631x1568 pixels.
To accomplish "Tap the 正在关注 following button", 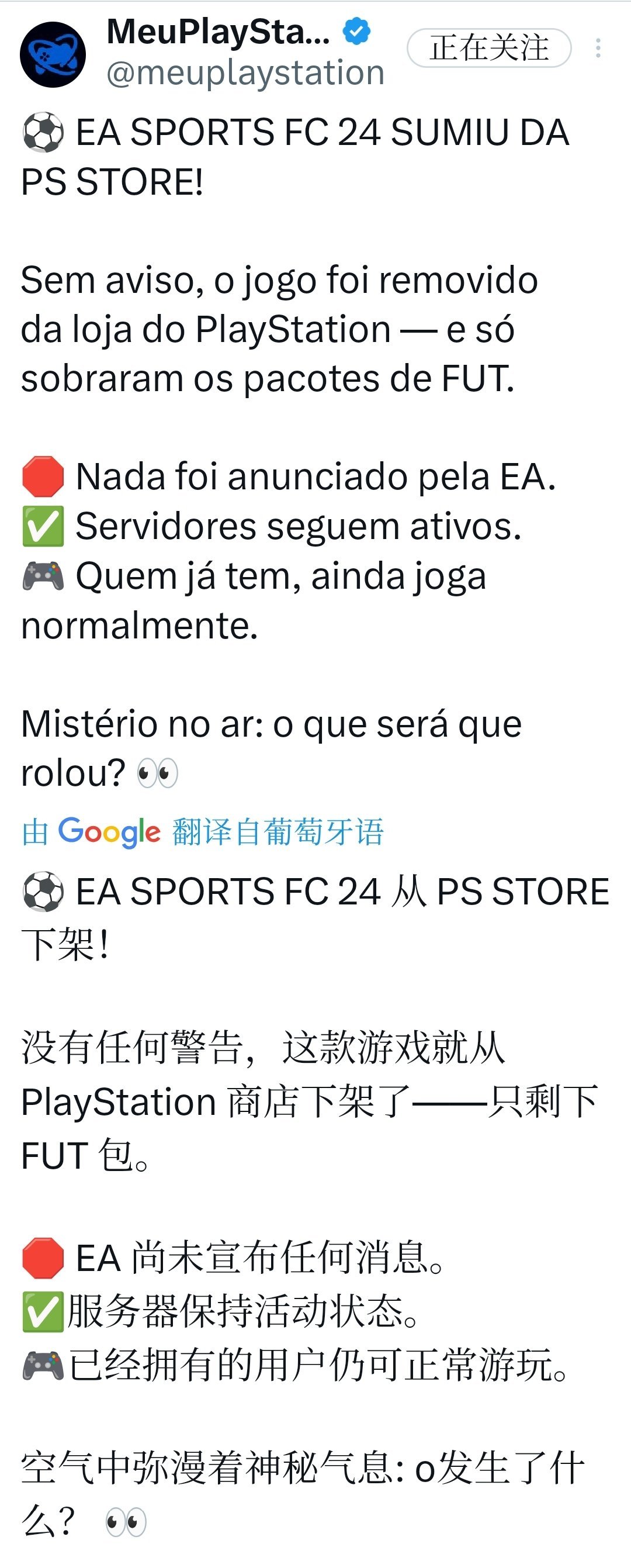I will pos(488,47).
